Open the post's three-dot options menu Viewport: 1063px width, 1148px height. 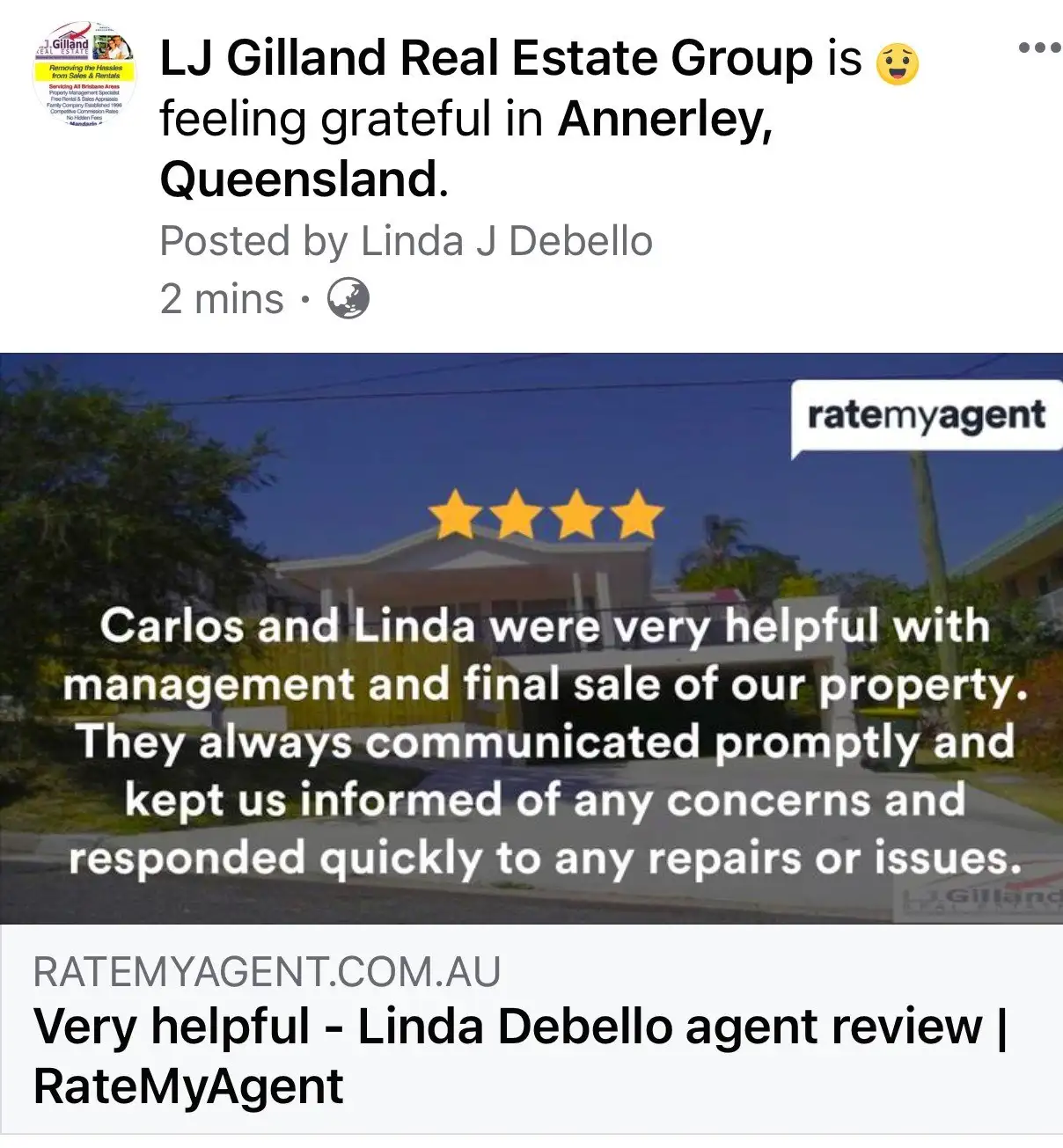(x=1039, y=48)
